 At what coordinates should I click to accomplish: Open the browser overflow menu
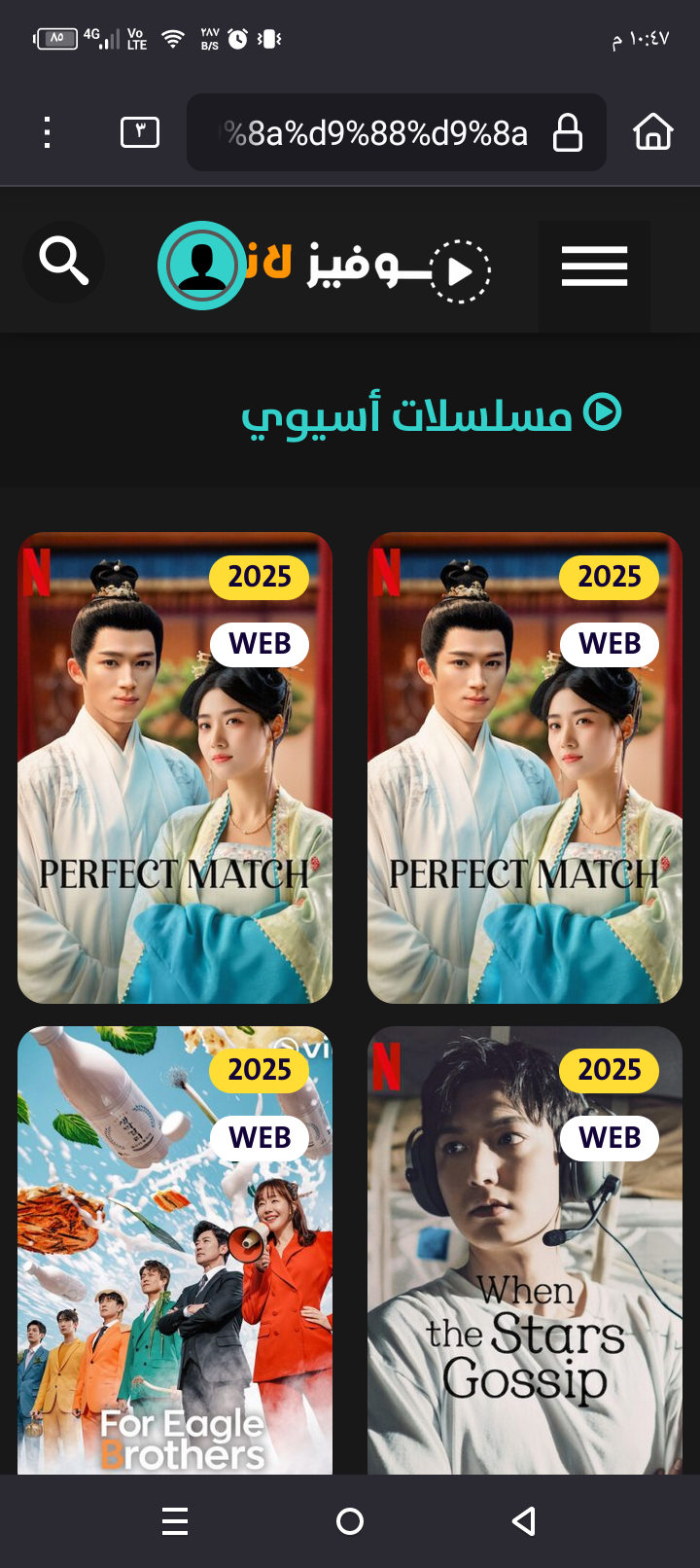(47, 132)
